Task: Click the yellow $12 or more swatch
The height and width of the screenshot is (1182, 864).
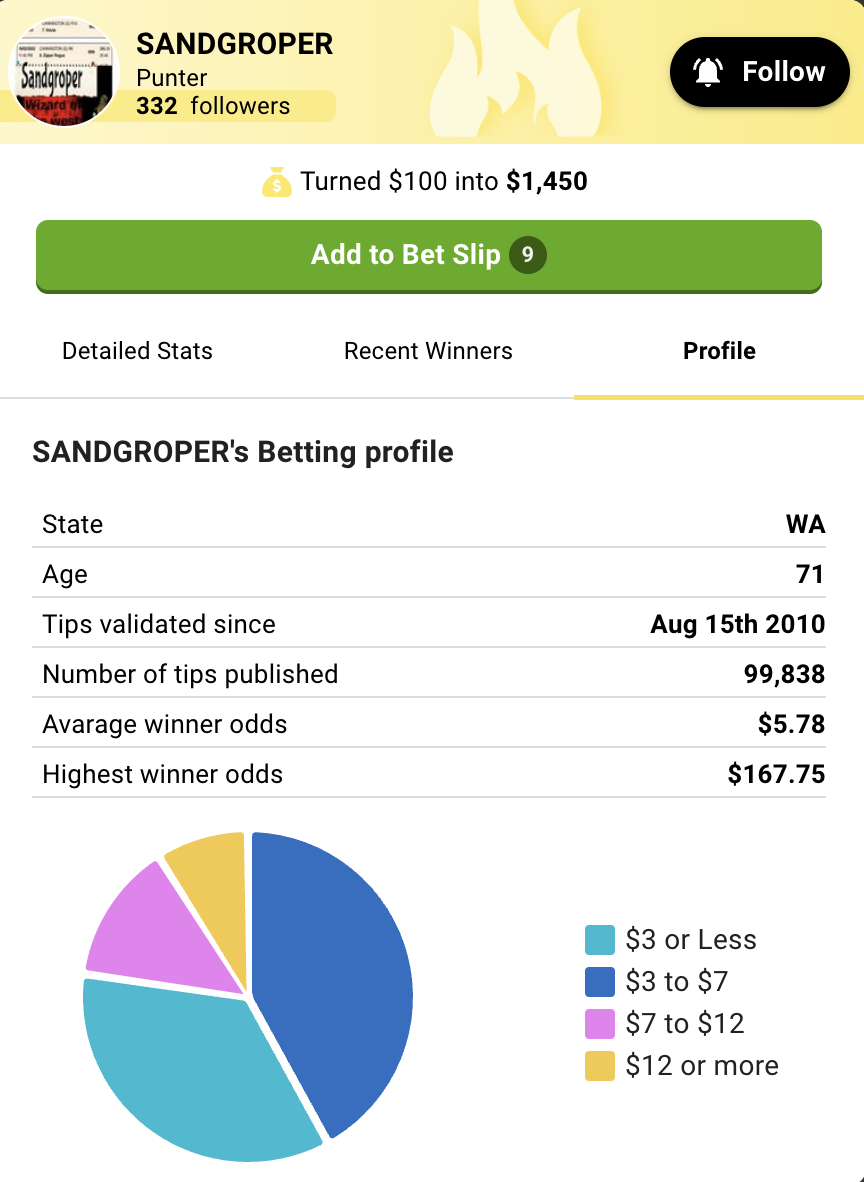Action: click(x=598, y=1065)
